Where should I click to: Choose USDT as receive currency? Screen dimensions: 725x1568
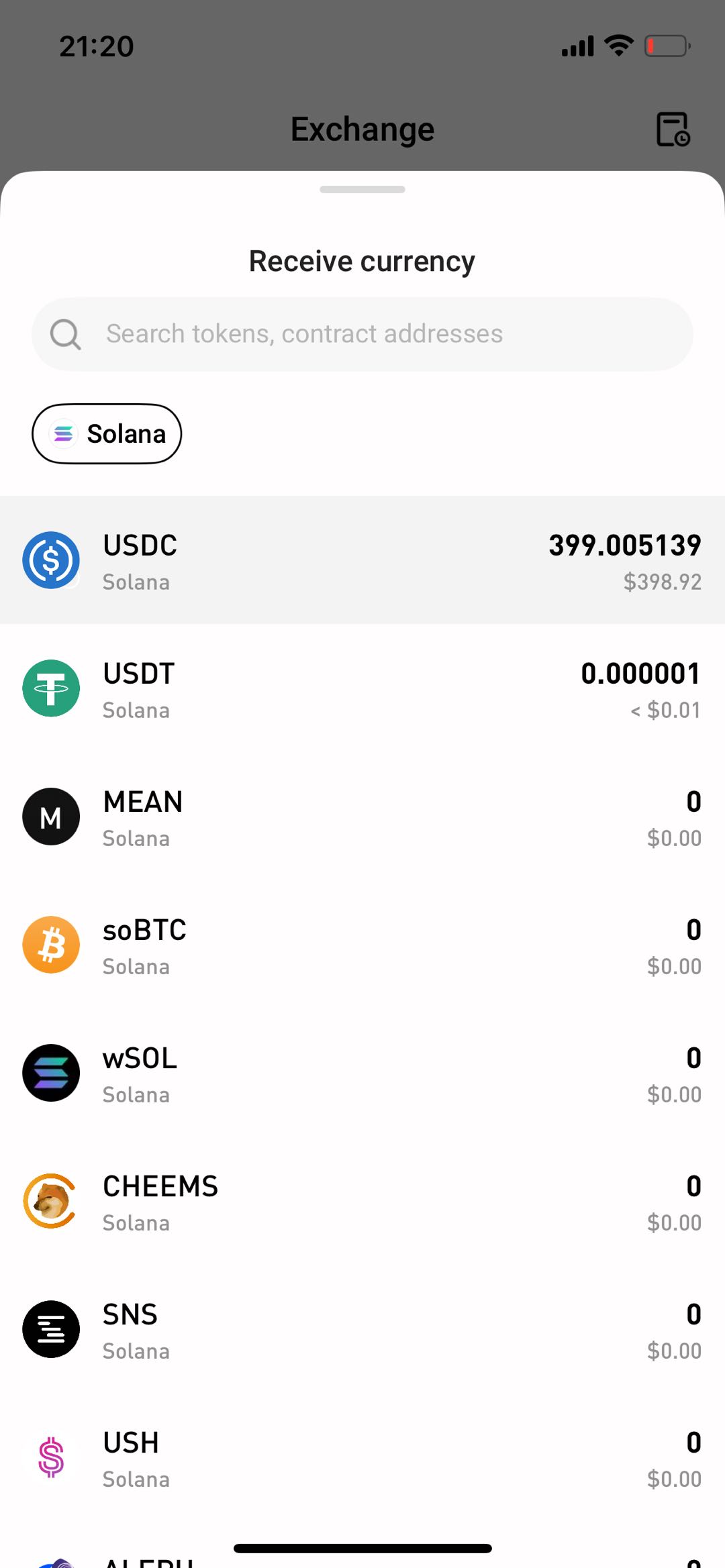tap(362, 688)
